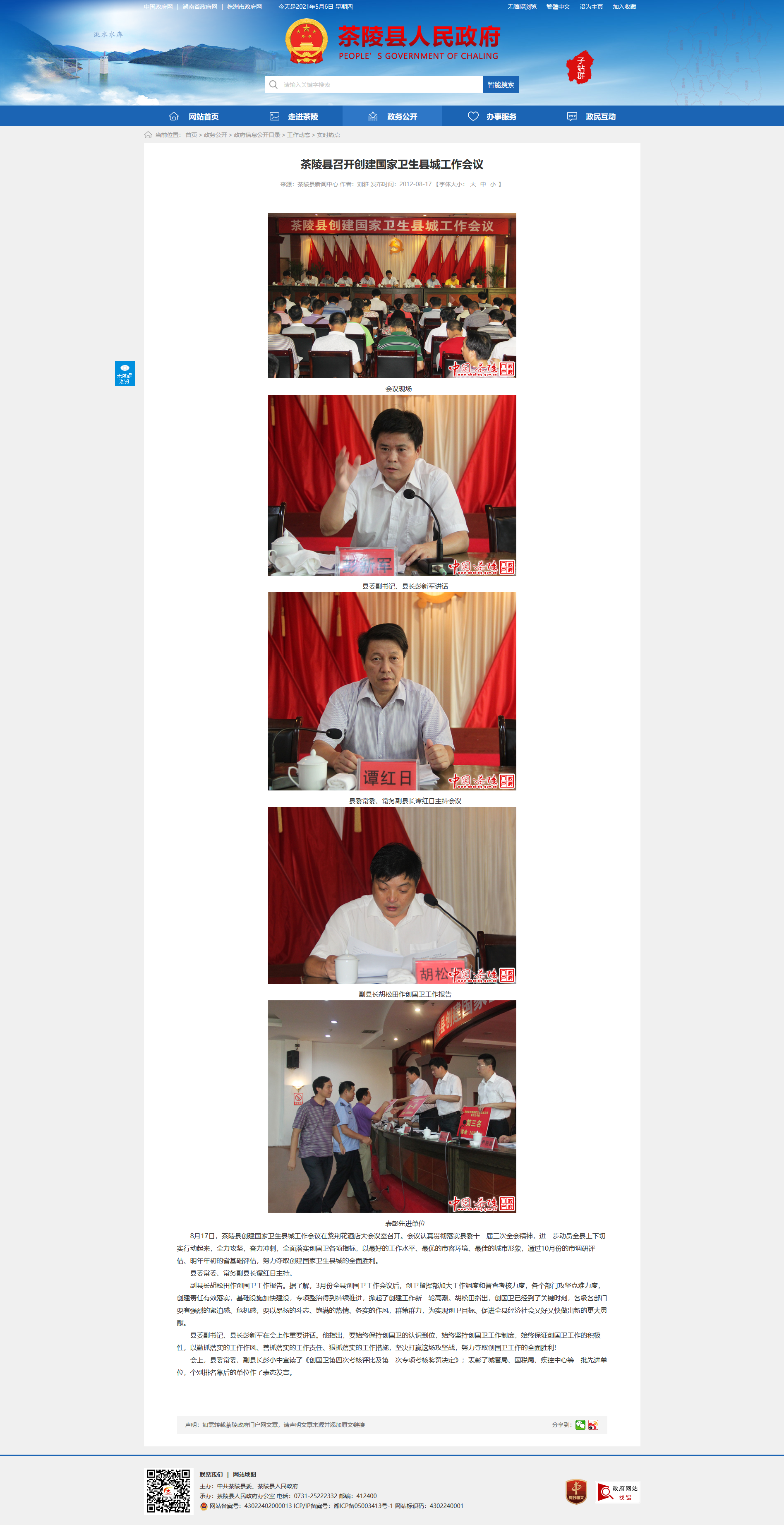Visit the 湖南省政府网 link
The image size is (784, 1525).
pyautogui.click(x=200, y=7)
